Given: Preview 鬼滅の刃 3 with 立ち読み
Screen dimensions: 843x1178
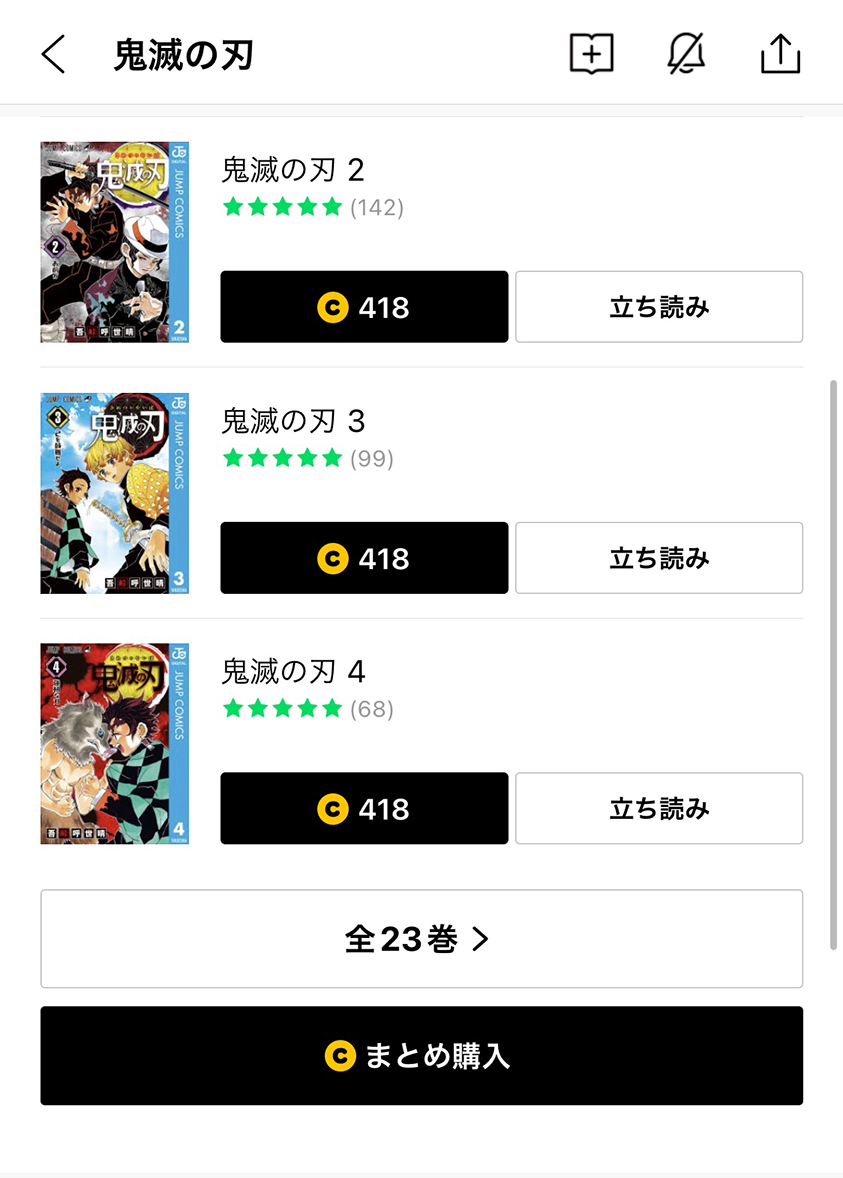Looking at the screenshot, I should click(658, 558).
